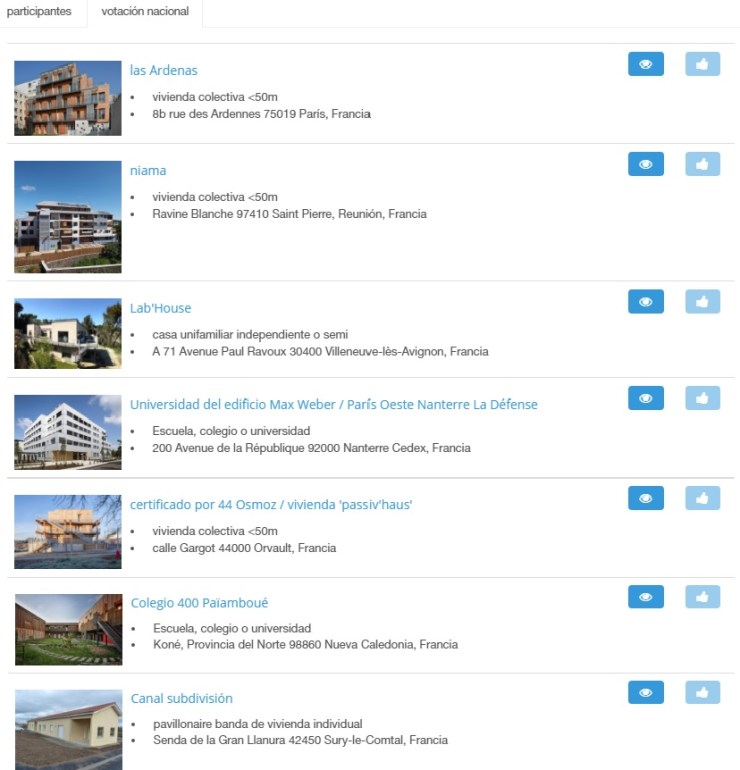Open the Canal subdivisión title link

click(x=181, y=698)
